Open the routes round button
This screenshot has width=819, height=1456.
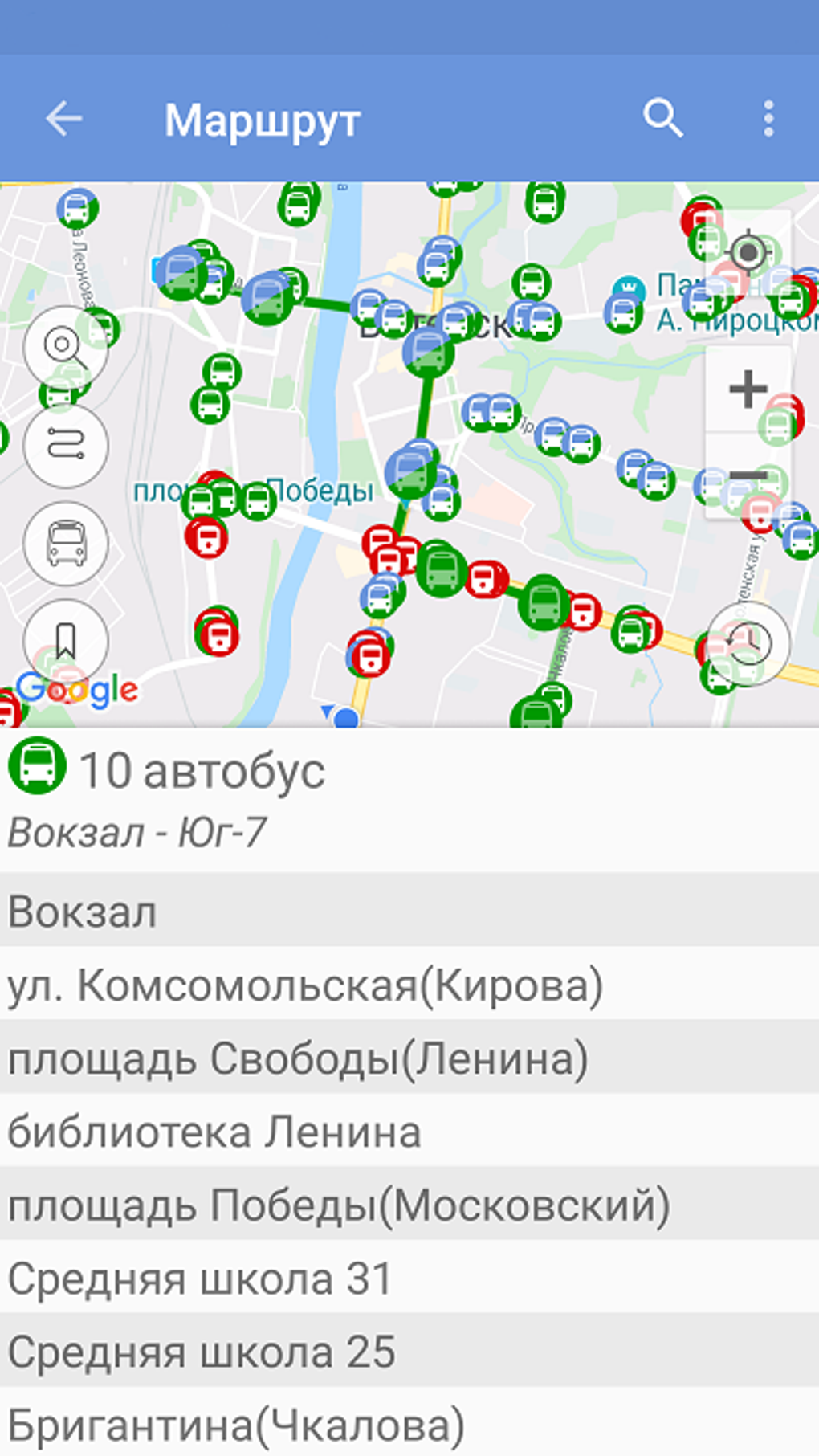pos(66,445)
